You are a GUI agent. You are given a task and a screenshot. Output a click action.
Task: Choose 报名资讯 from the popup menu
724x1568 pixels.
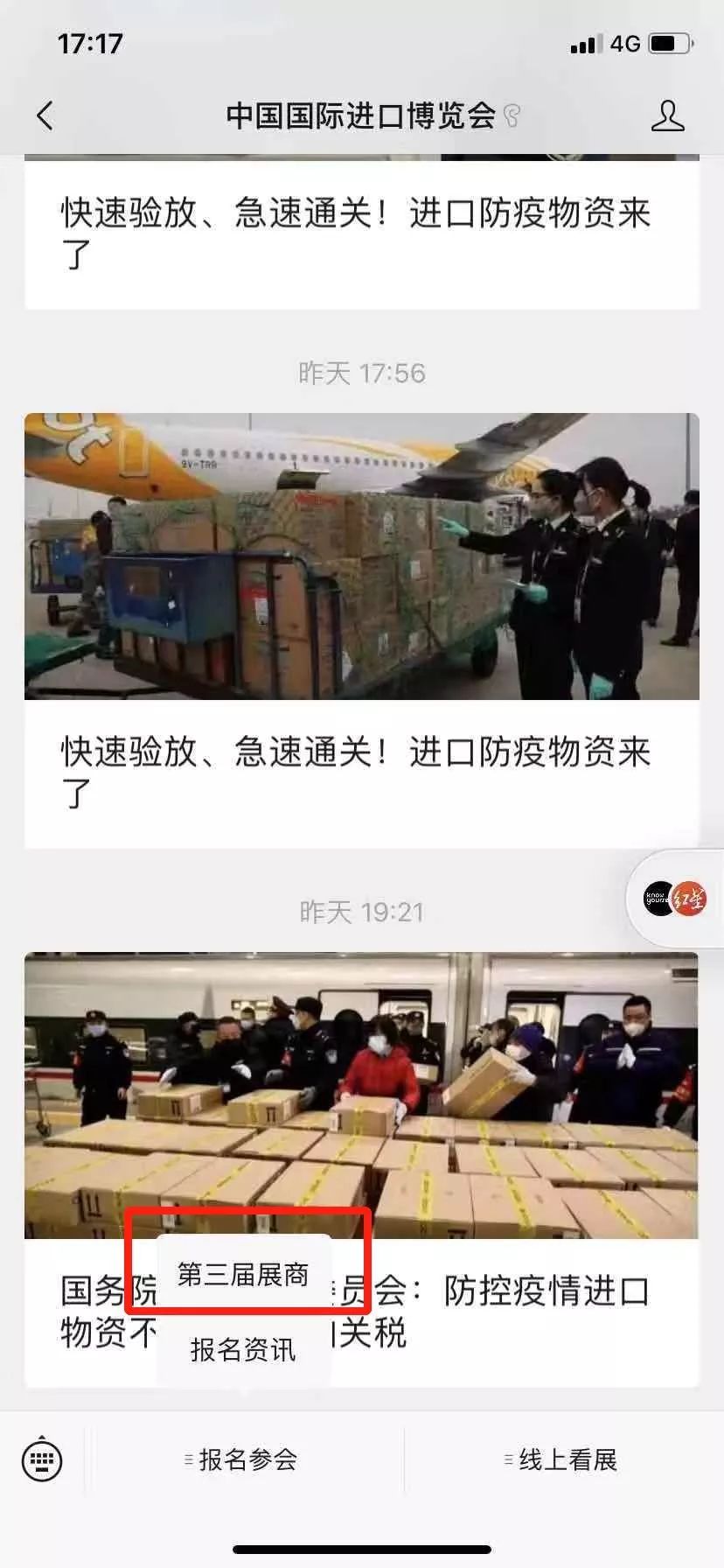(x=243, y=1350)
